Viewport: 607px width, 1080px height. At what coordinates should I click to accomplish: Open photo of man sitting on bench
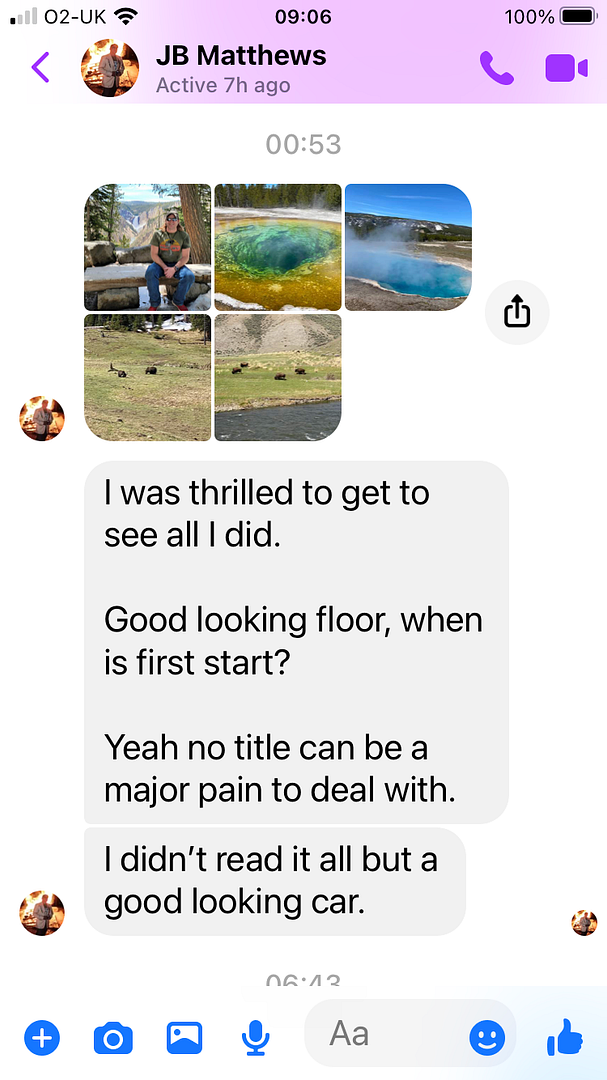[x=147, y=247]
